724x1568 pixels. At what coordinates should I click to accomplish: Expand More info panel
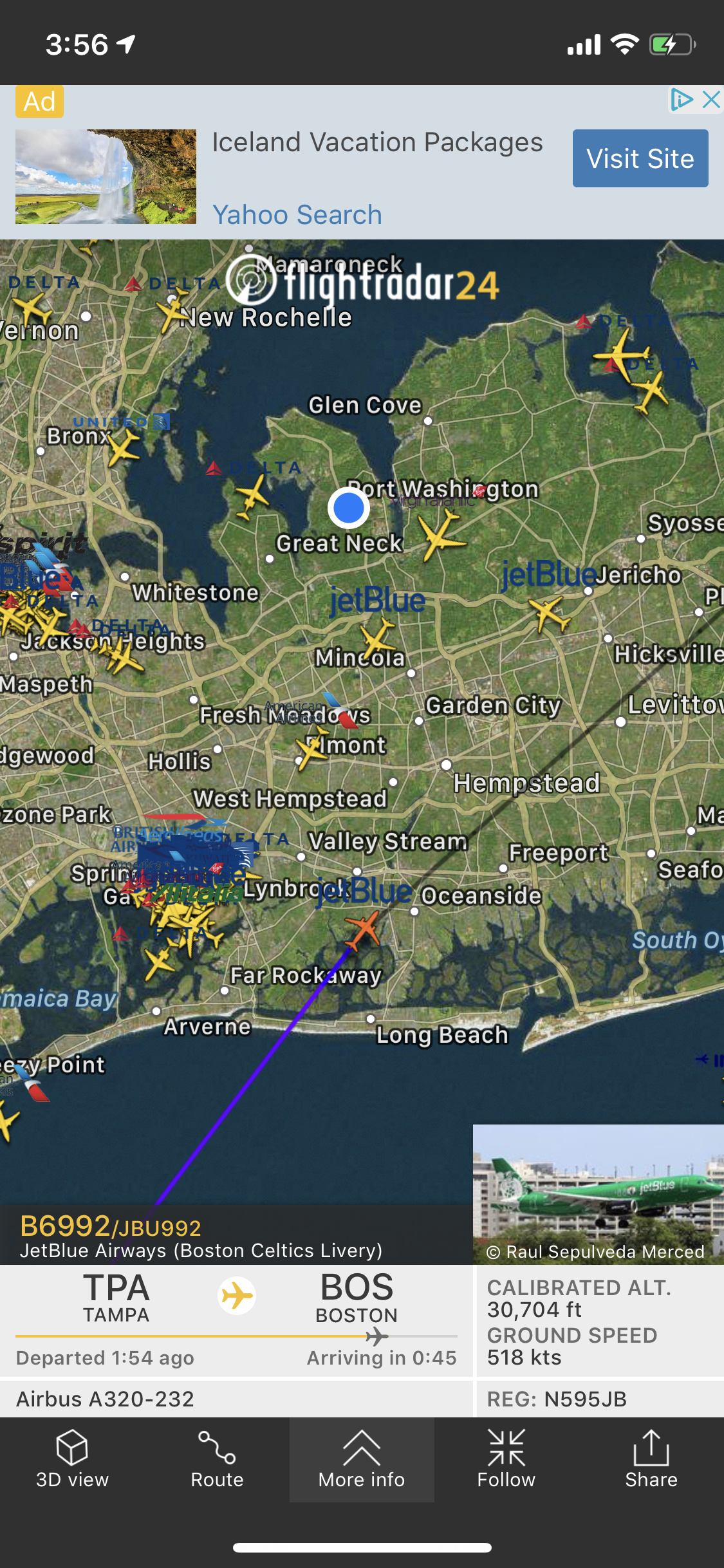[362, 1459]
